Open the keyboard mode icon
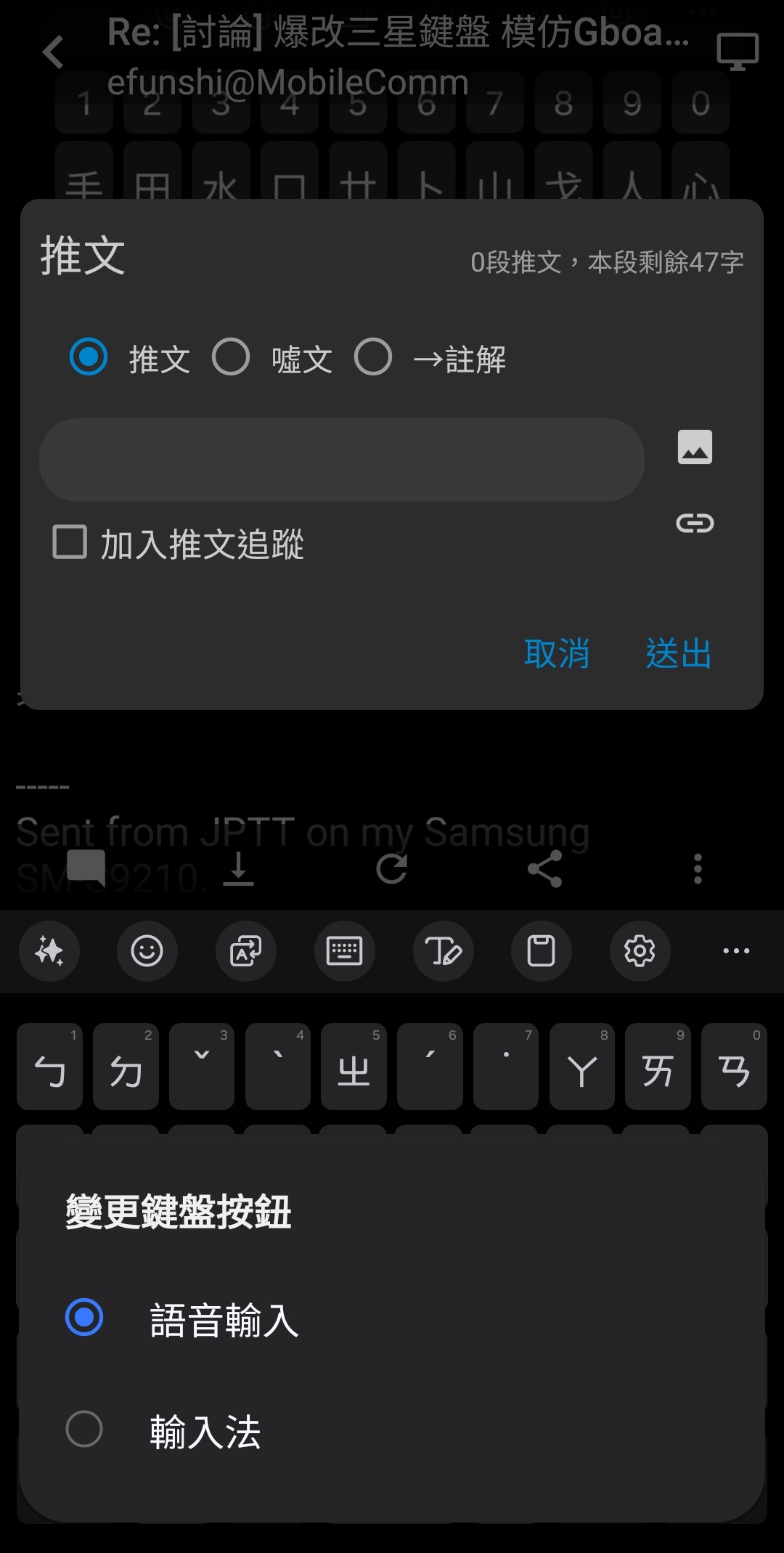784x1553 pixels. (x=345, y=950)
